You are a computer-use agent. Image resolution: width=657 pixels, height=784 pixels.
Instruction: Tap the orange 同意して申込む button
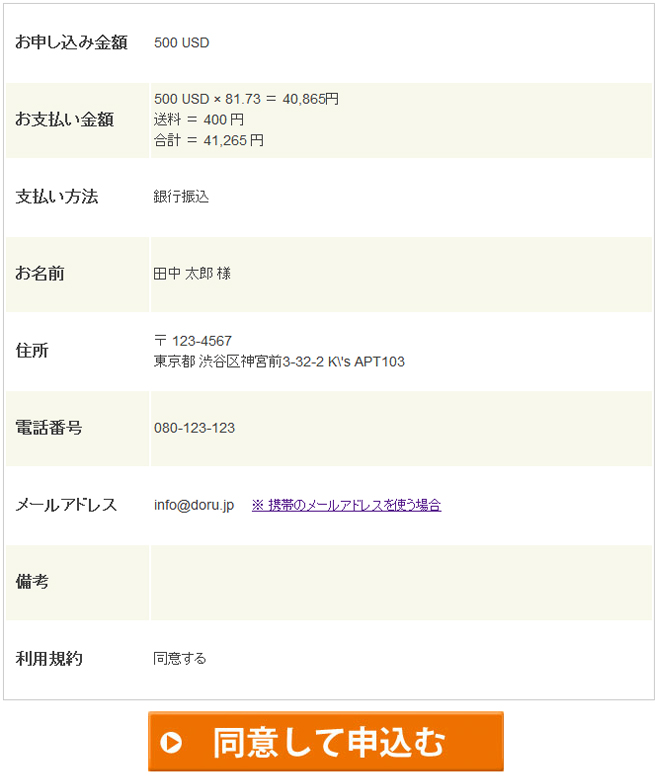click(326, 742)
